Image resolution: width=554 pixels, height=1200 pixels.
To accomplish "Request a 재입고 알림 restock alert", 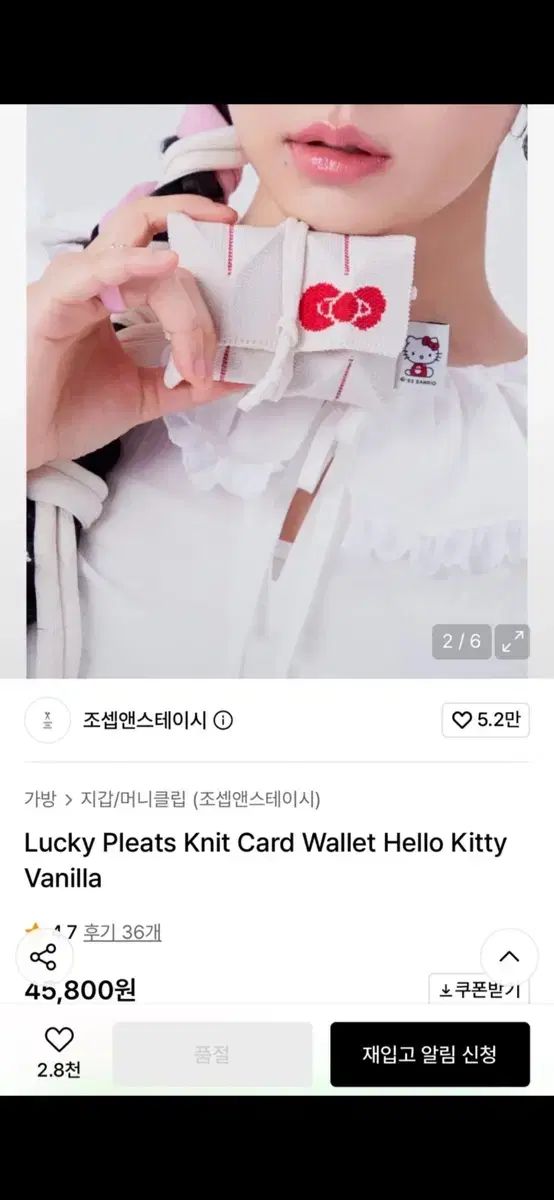I will (430, 1054).
